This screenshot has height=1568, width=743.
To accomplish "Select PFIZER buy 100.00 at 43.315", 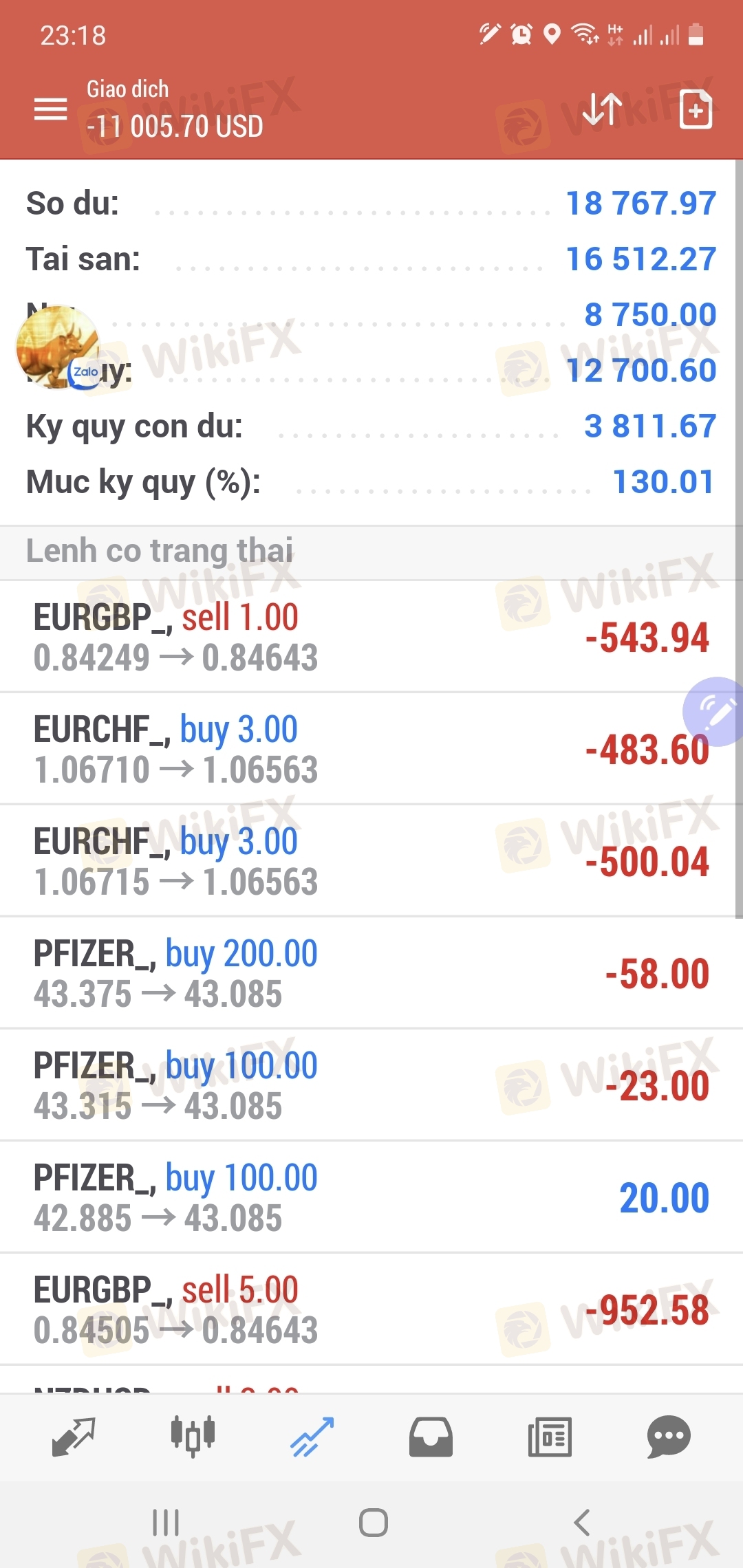I will [x=371, y=1085].
